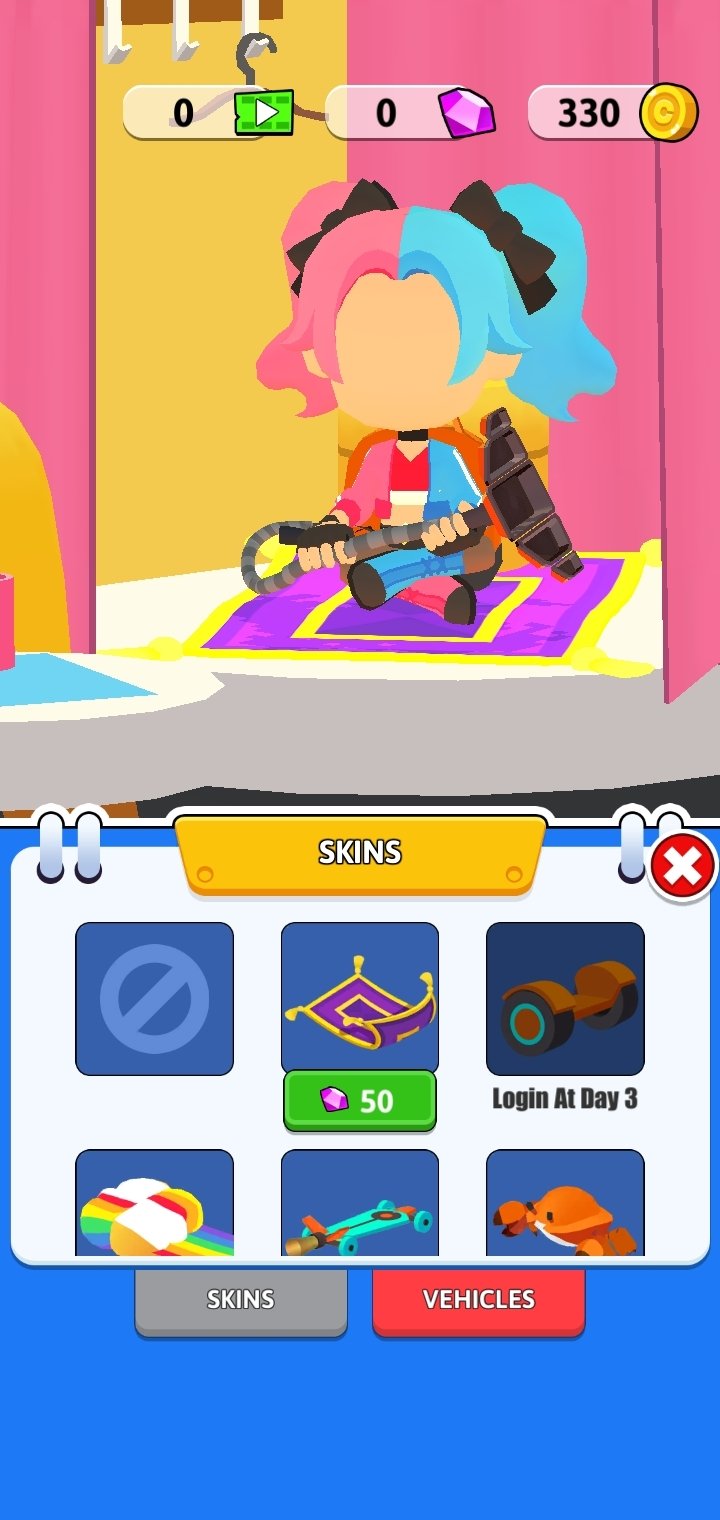Switch to the Skins tab
The image size is (720, 1520).
click(241, 1301)
